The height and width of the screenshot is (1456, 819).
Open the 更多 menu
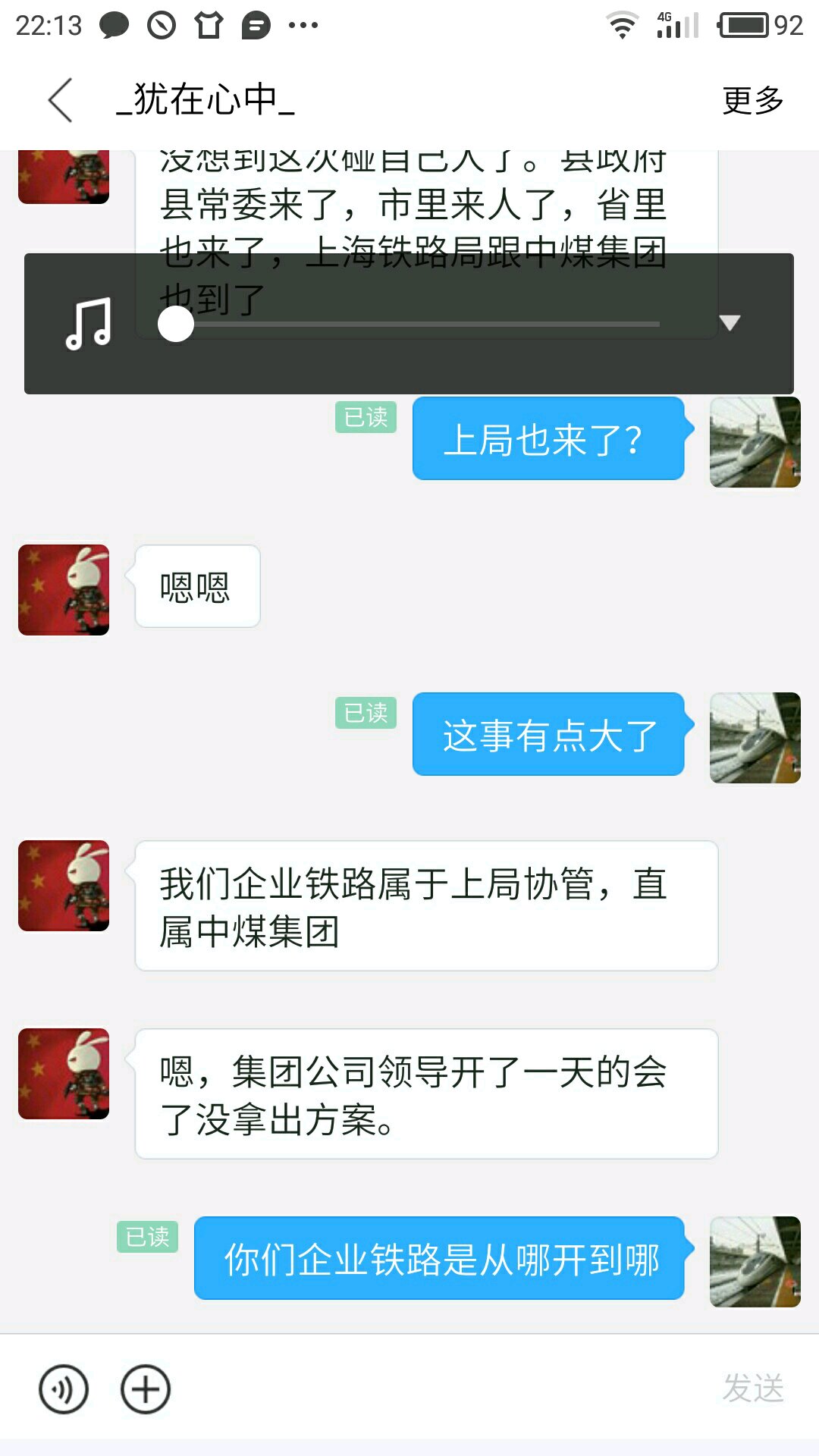pos(753,100)
